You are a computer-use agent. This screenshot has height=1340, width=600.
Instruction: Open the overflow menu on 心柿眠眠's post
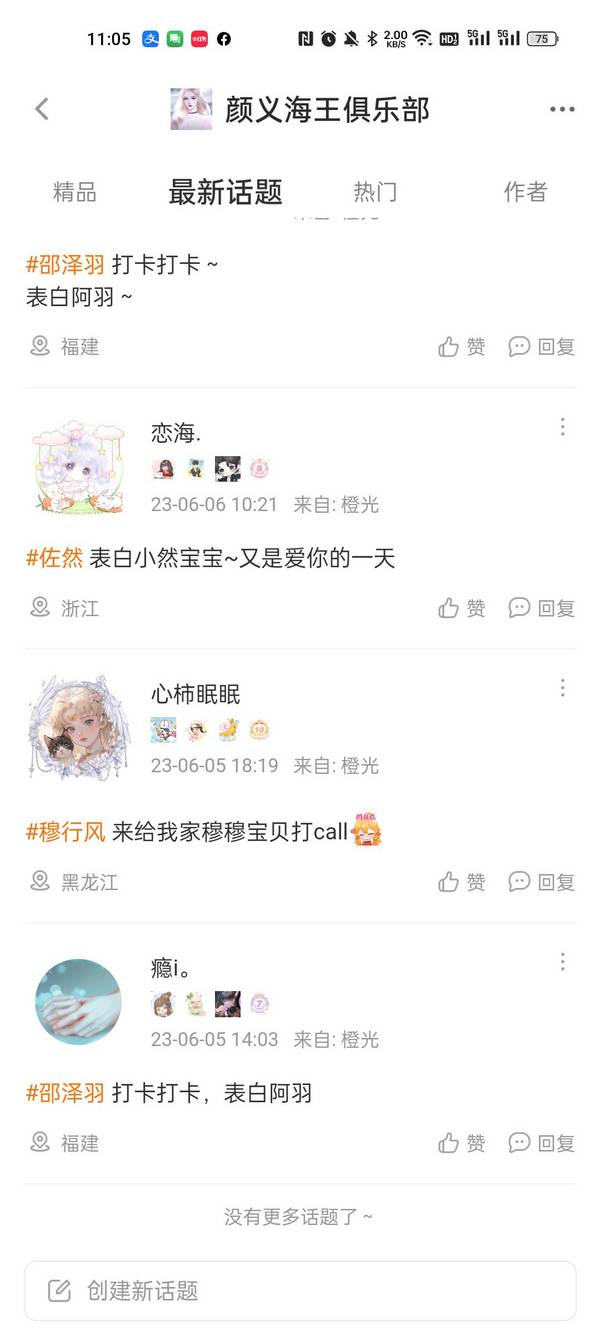click(x=562, y=688)
